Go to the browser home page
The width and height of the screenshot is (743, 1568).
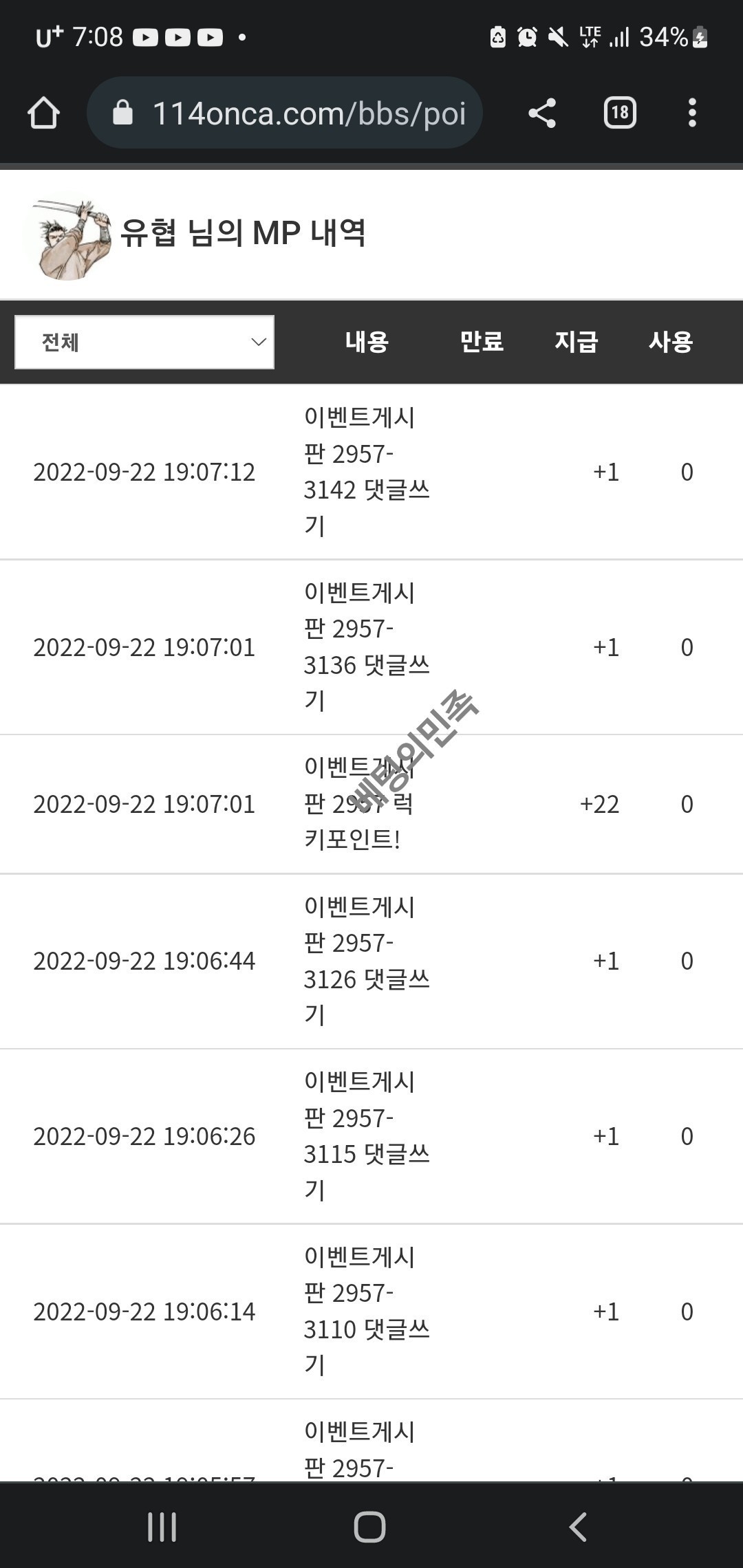(43, 113)
